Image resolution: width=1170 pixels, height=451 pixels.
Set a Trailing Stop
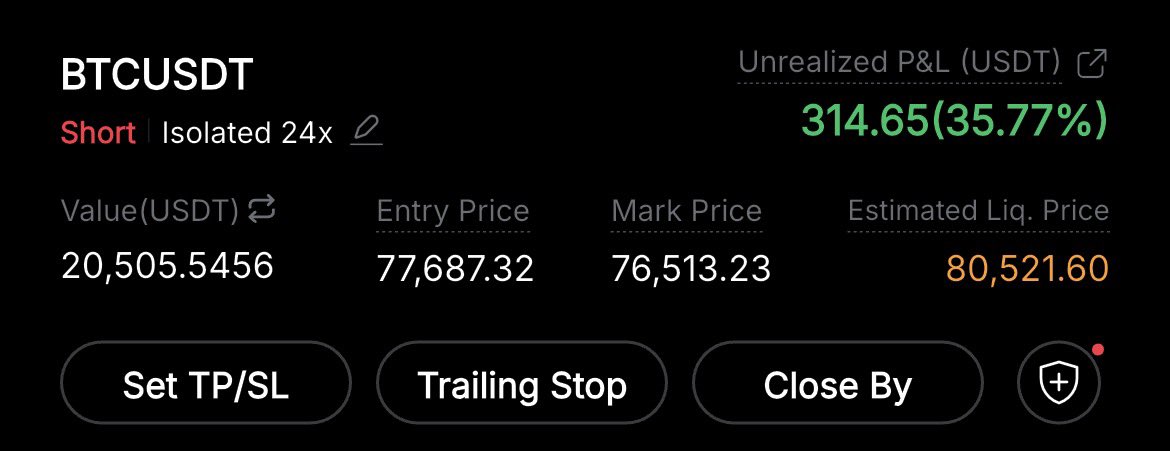coord(521,384)
